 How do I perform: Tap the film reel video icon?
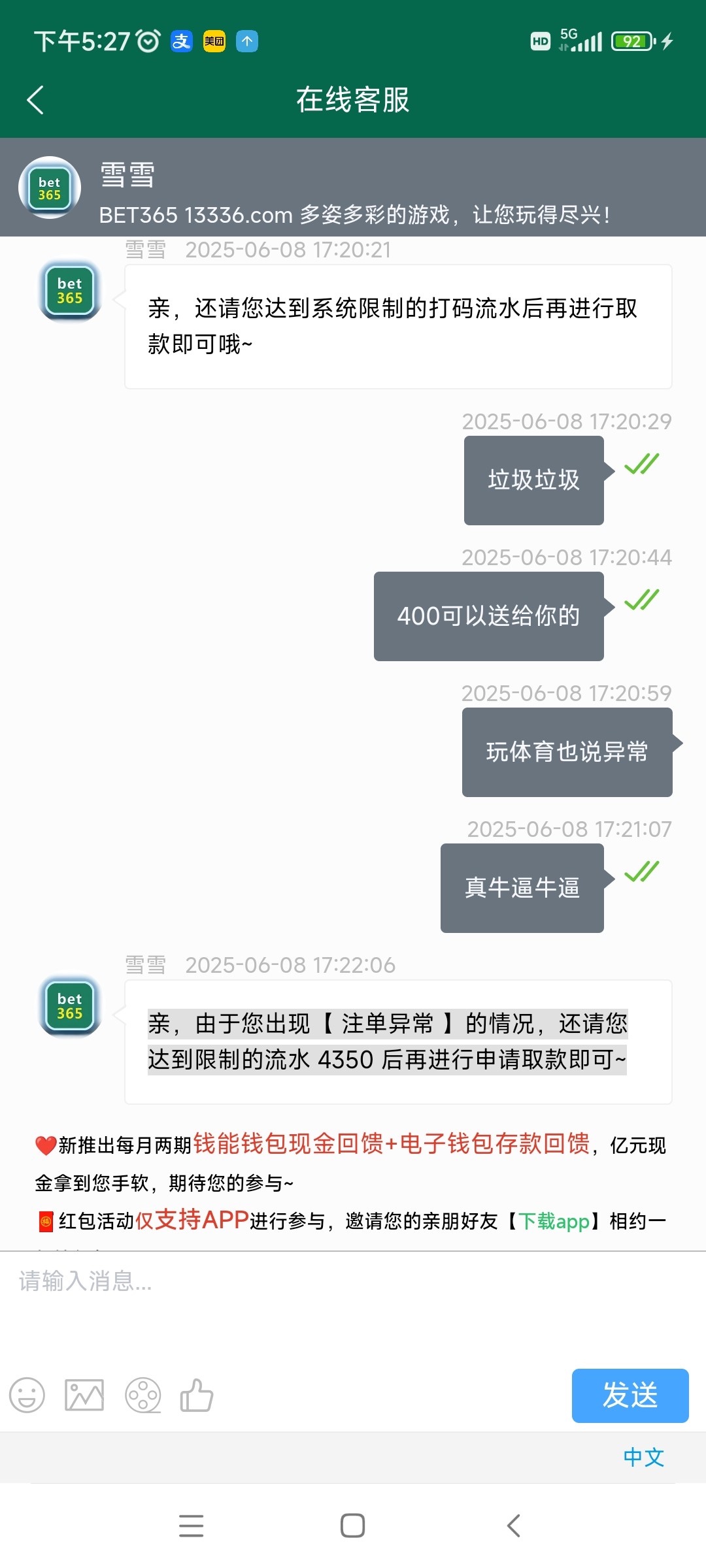pos(143,1395)
